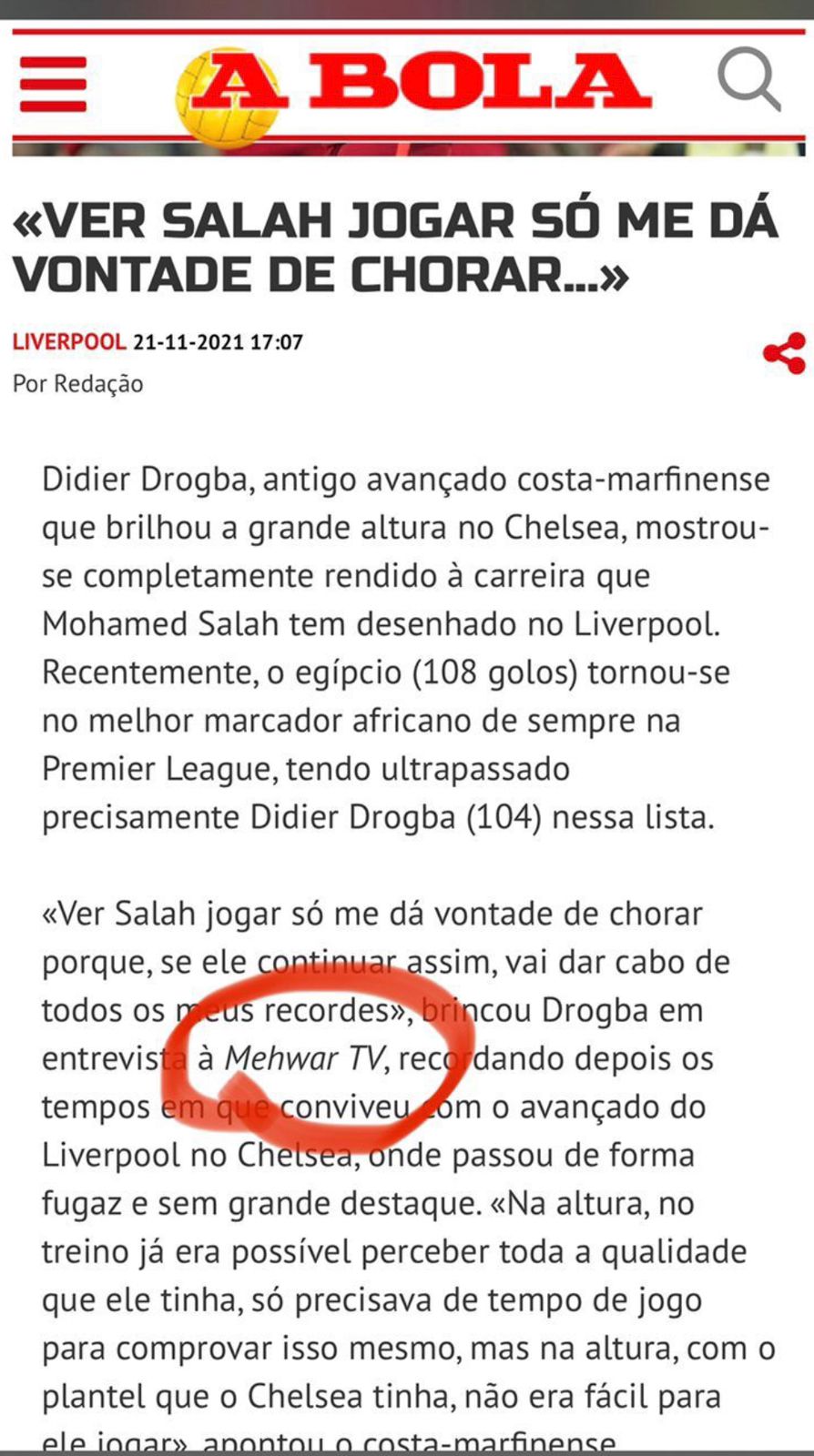The image size is (814, 1456).
Task: Share this article
Action: pos(784,353)
